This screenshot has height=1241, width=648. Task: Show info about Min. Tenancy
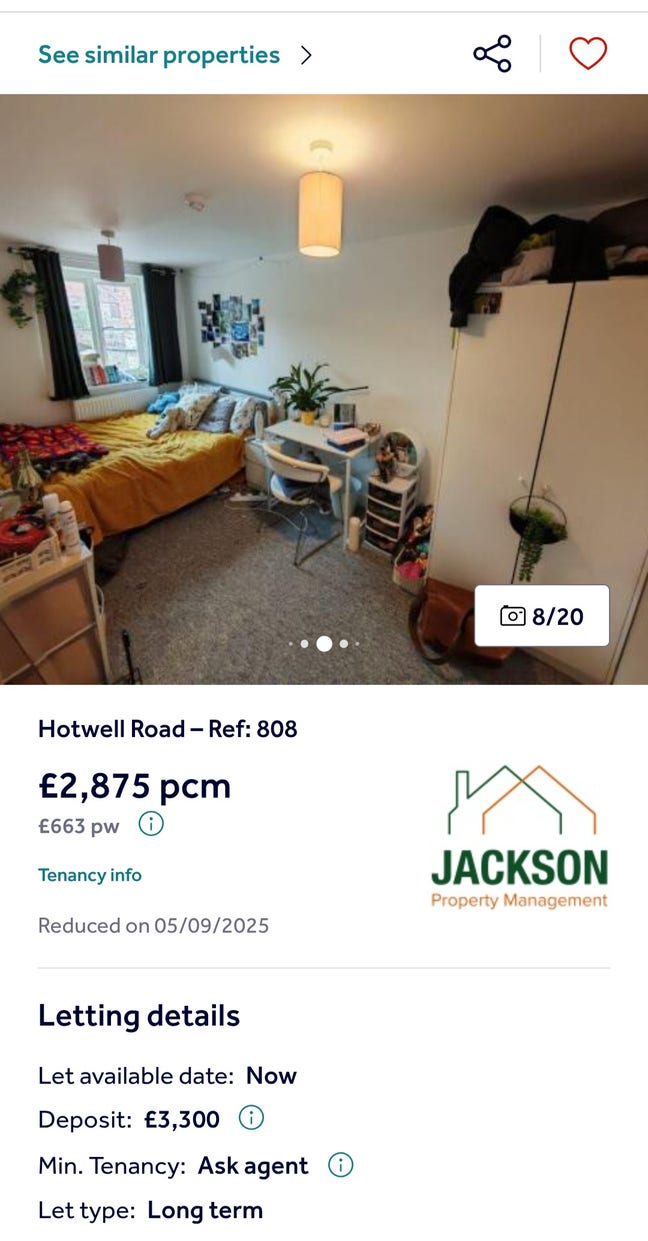(x=341, y=1165)
